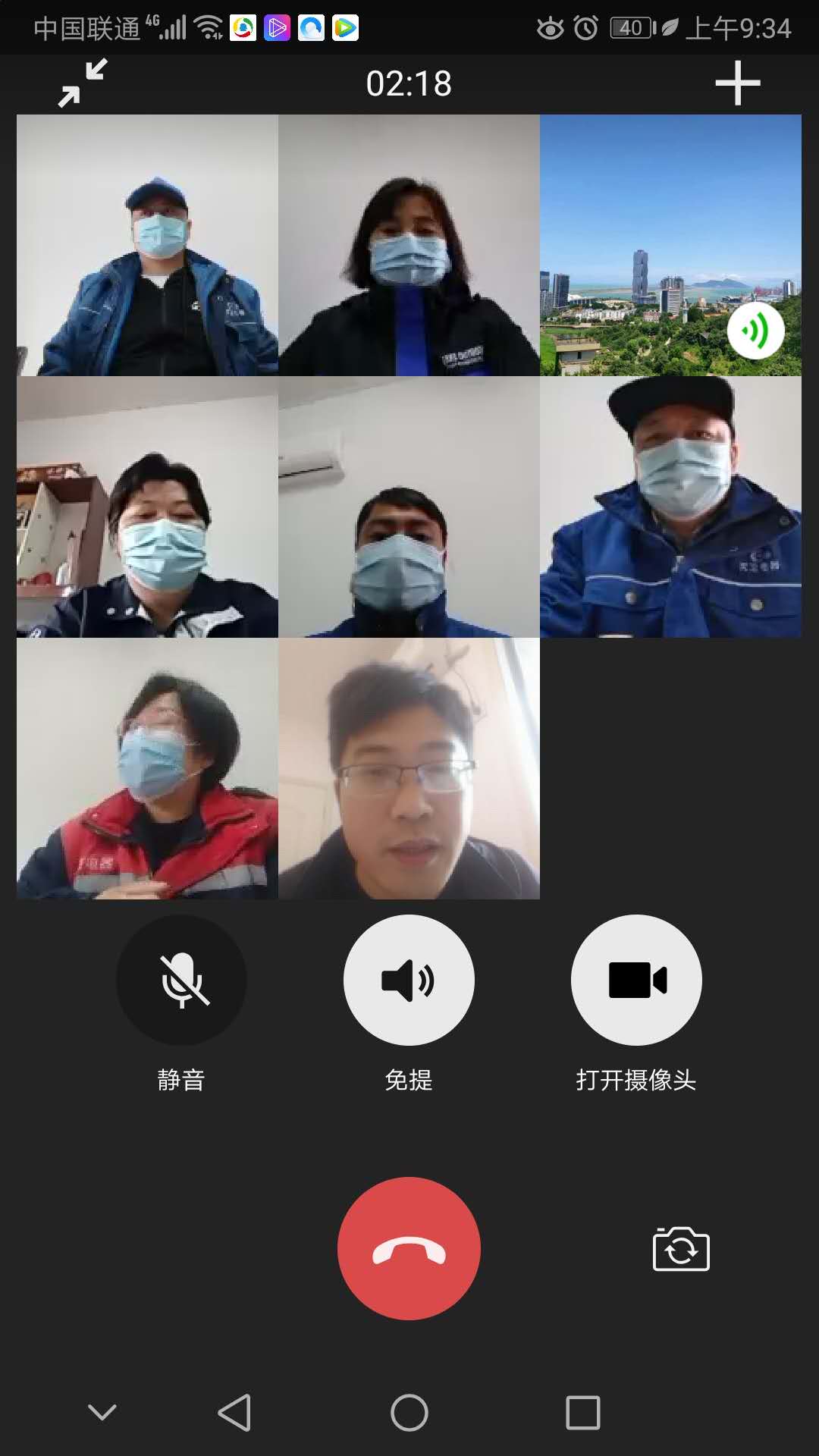This screenshot has height=1456, width=819.
Task: Turn on camera with 打开摄像头
Action: (x=636, y=980)
